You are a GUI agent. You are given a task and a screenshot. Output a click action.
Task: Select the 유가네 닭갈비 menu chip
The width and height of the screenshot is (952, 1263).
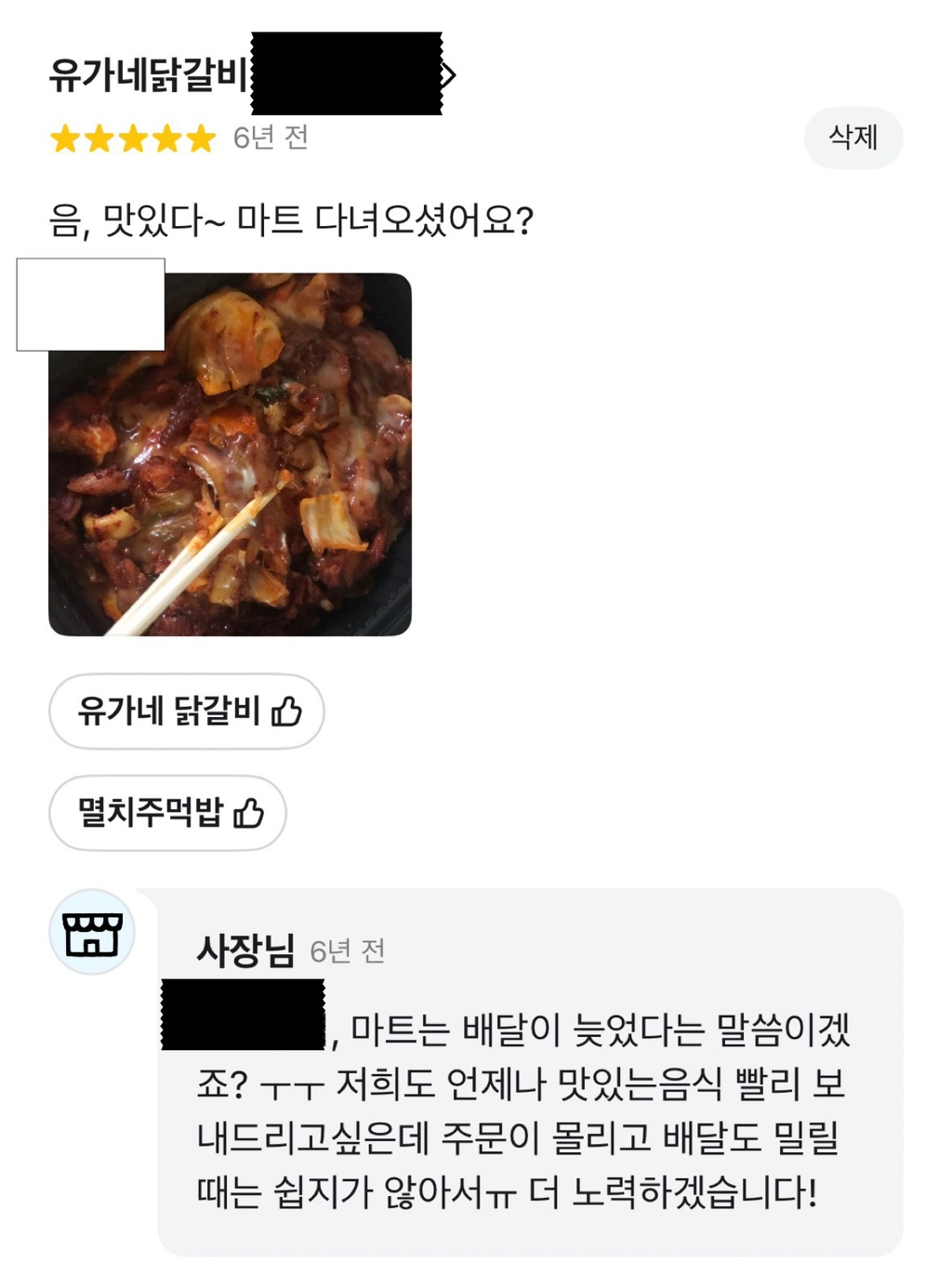187,711
